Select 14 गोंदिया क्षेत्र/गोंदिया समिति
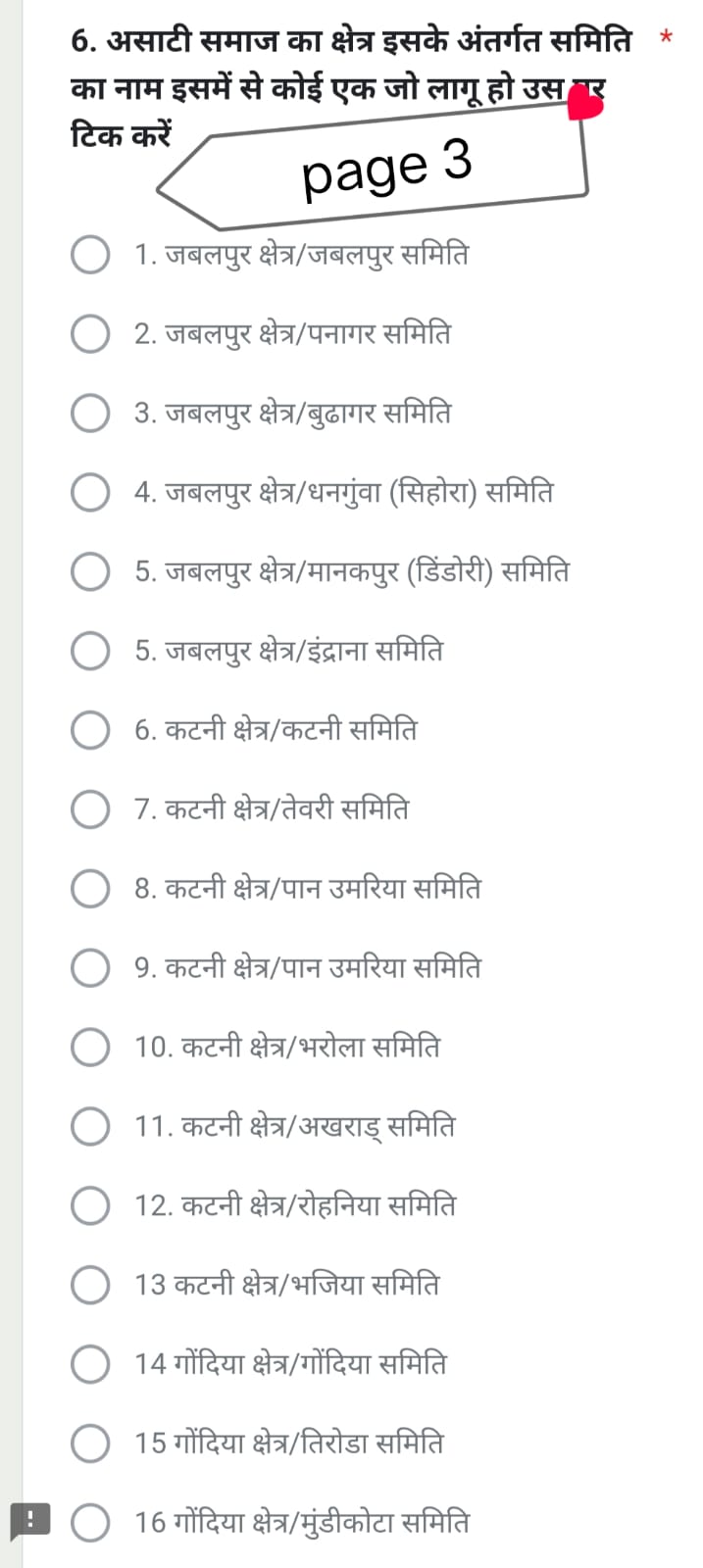This screenshot has width=703, height=1568. pos(90,1364)
